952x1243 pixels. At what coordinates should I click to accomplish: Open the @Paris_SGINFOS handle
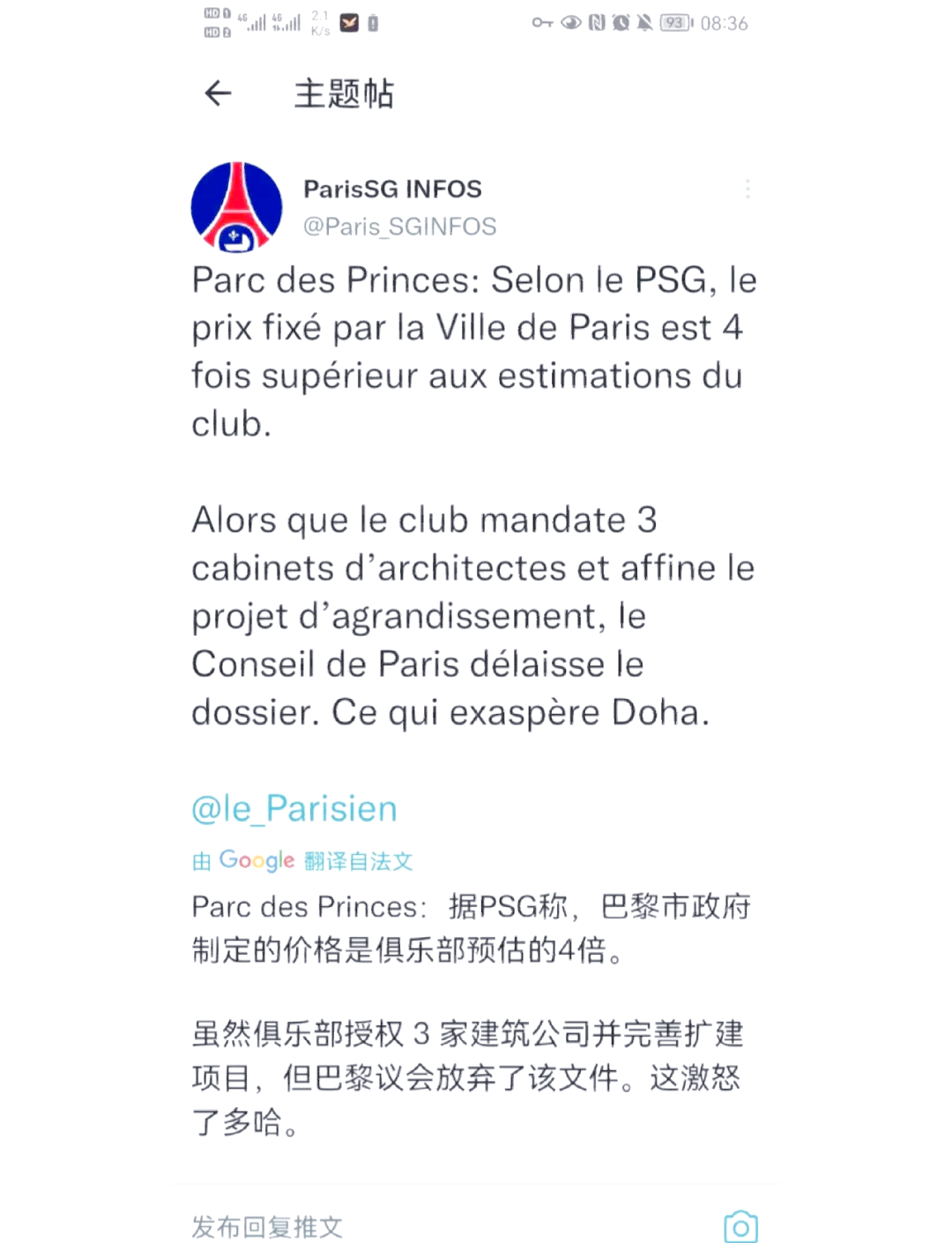point(398,227)
